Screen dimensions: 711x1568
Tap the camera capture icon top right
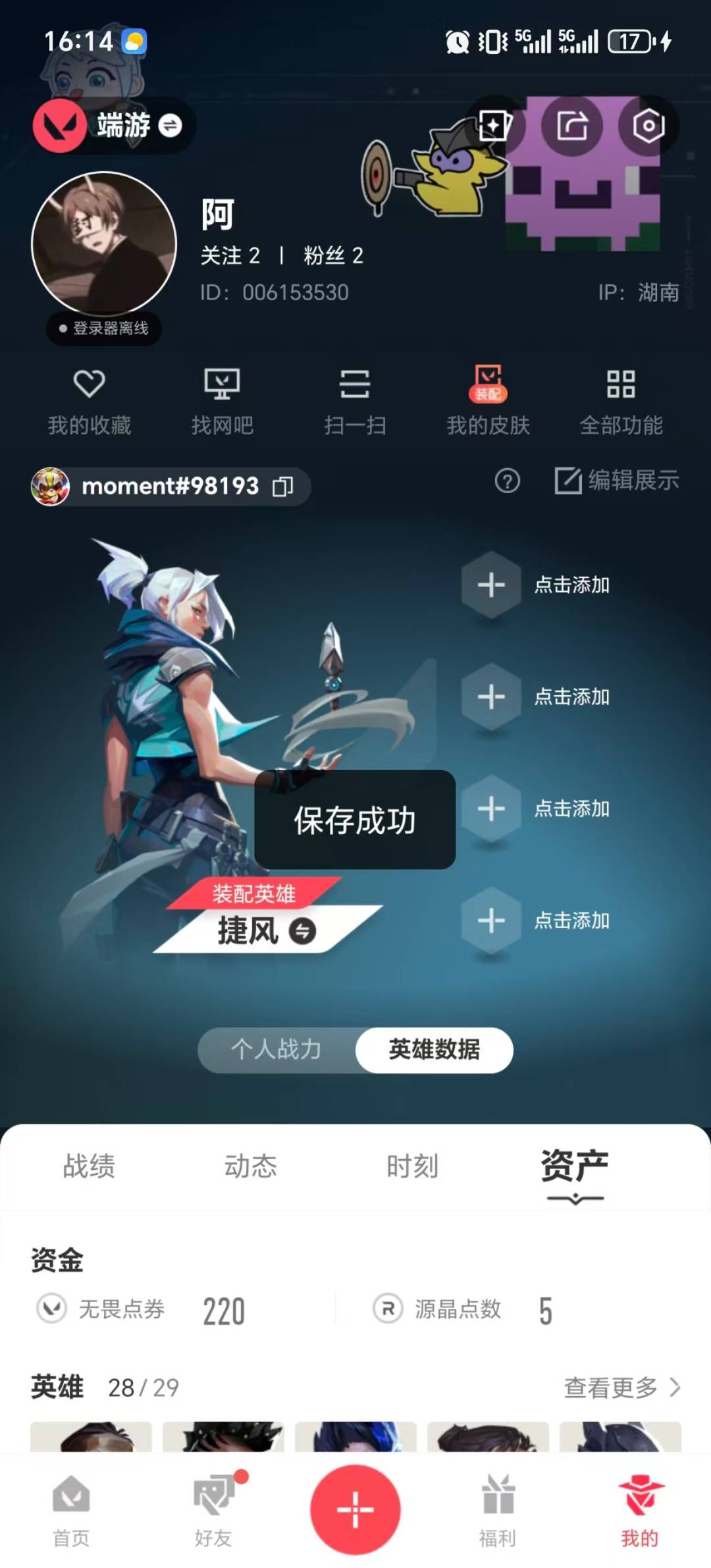(648, 125)
